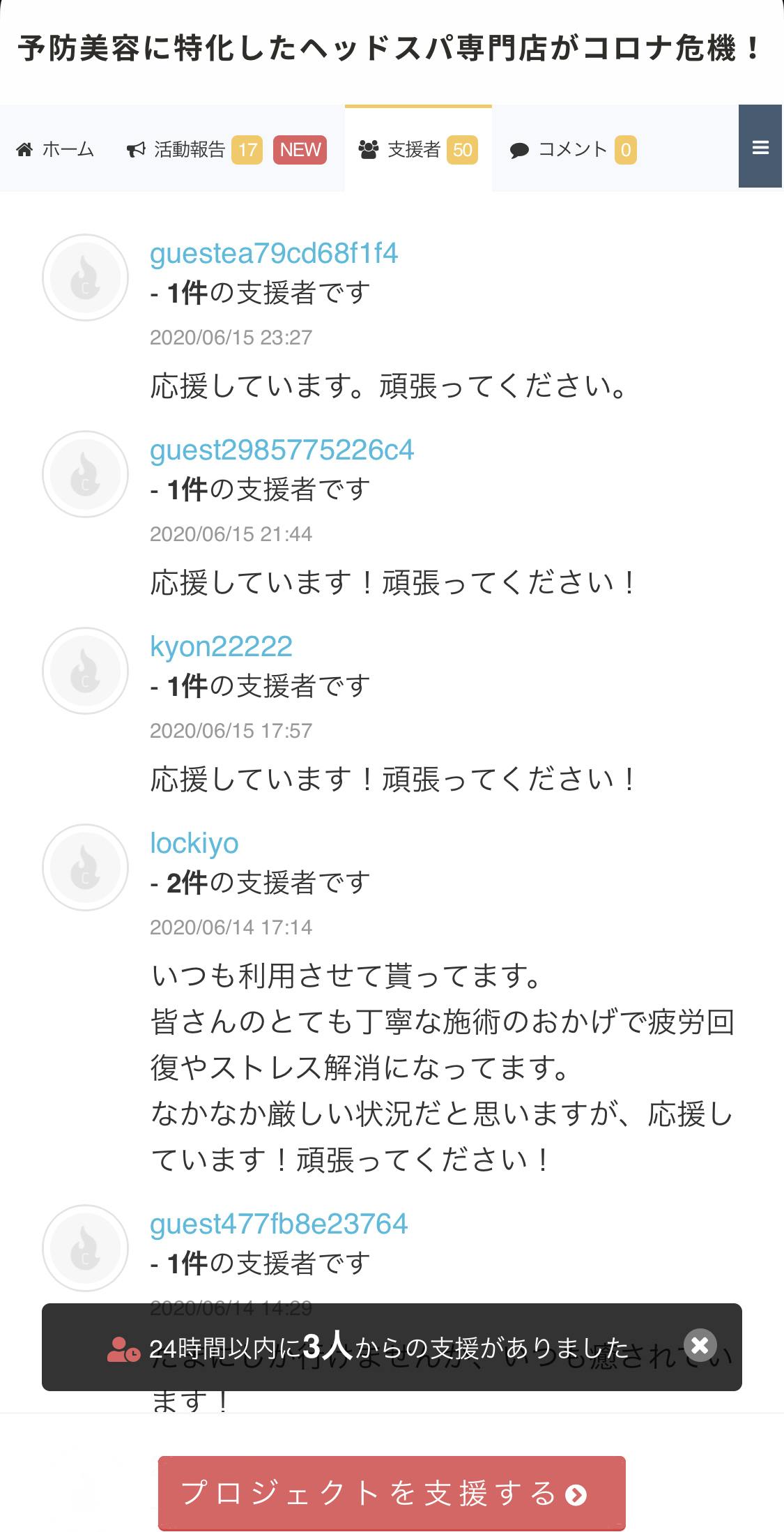This screenshot has width=784, height=1532.
Task: Switch to the コメント tab
Action: pyautogui.click(x=573, y=149)
